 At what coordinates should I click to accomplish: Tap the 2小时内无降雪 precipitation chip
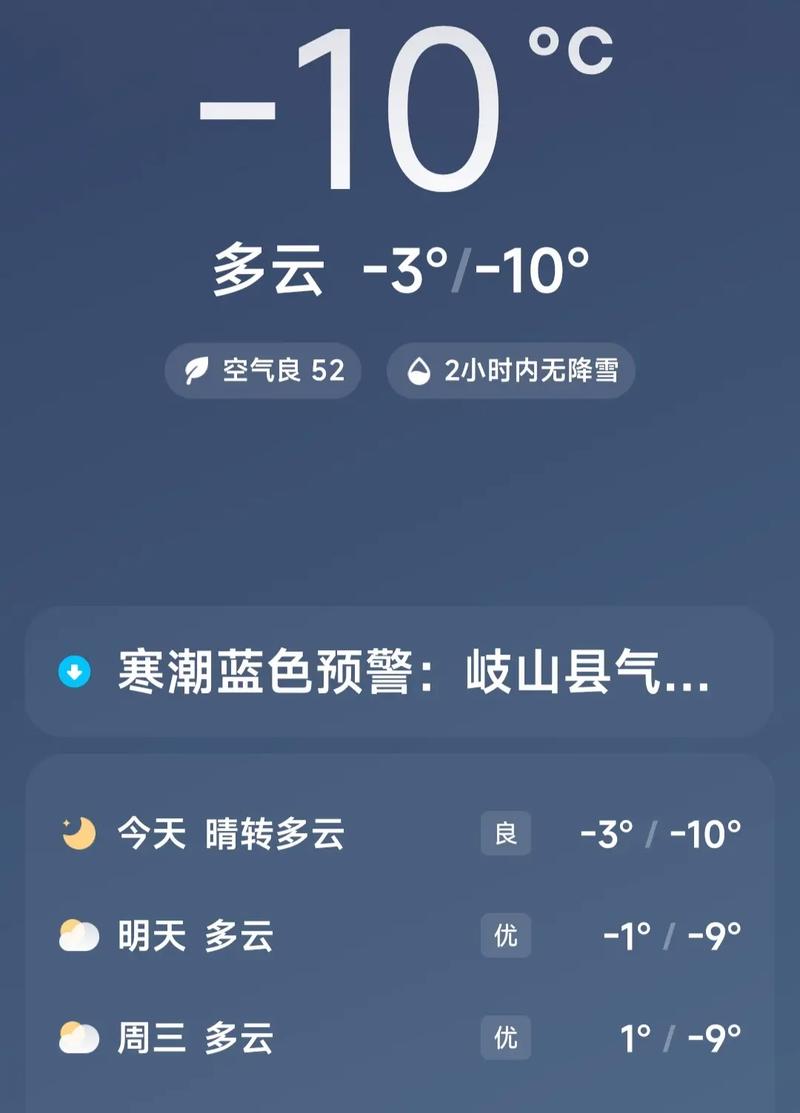(x=511, y=371)
